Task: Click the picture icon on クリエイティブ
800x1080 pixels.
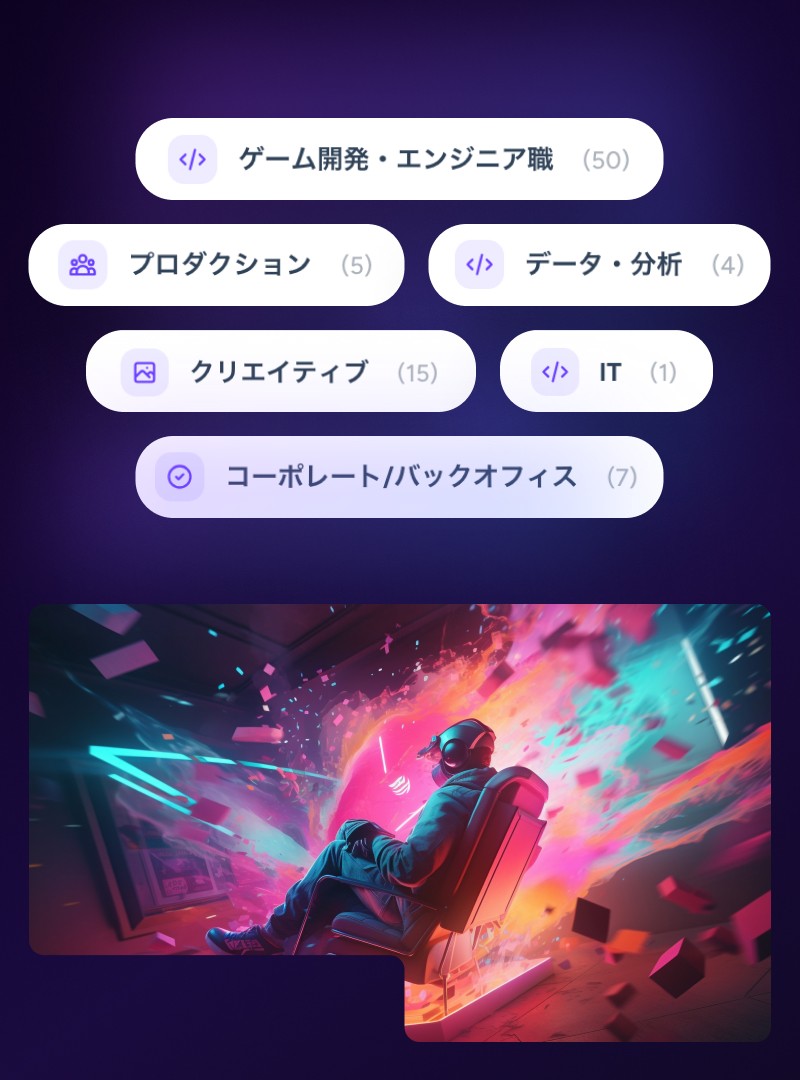Action: pos(143,370)
